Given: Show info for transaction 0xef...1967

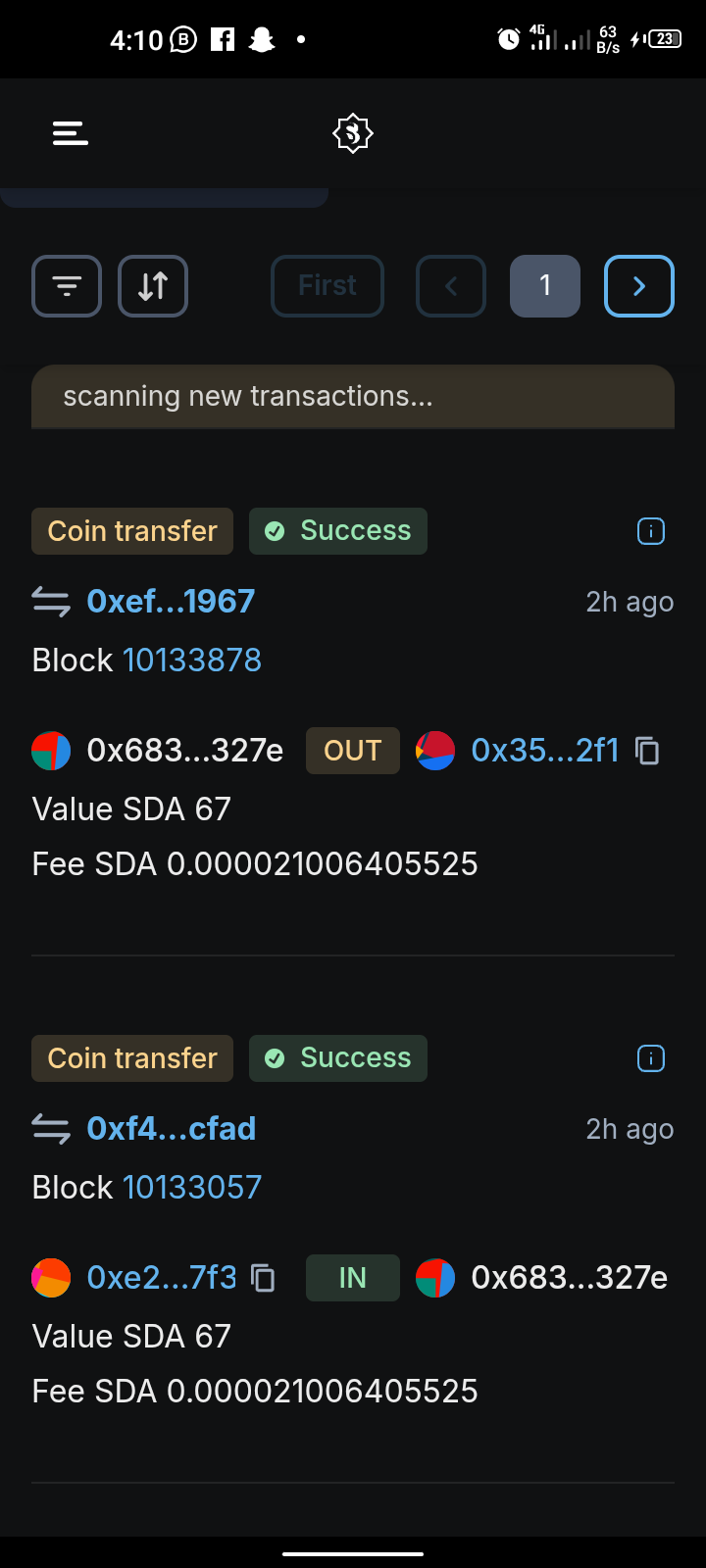Looking at the screenshot, I should point(651,531).
